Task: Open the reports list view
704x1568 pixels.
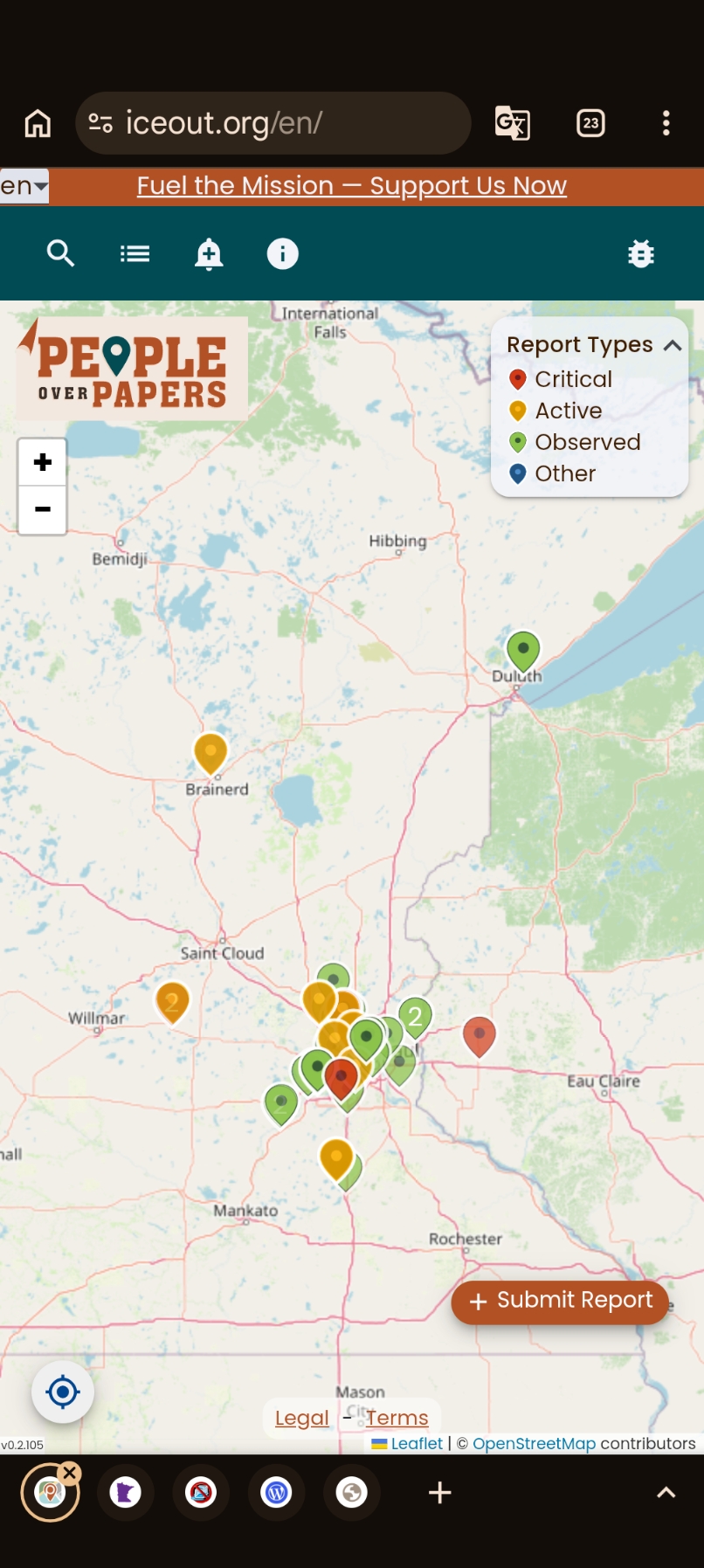Action: (135, 254)
